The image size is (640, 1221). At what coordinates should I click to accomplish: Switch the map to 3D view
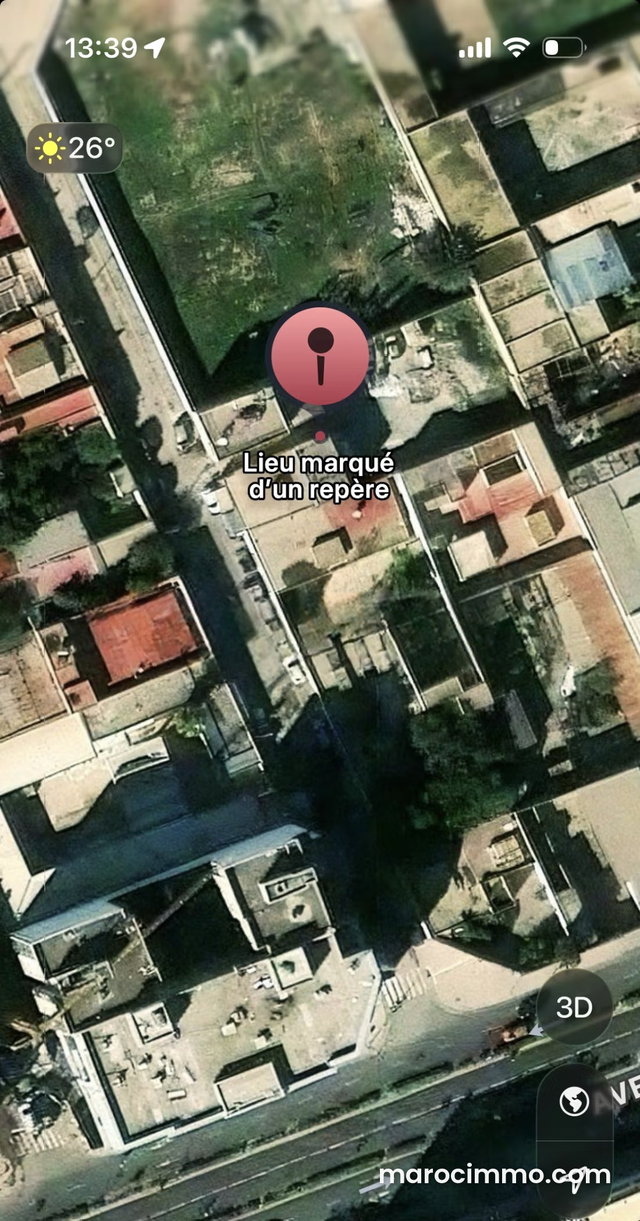574,1007
